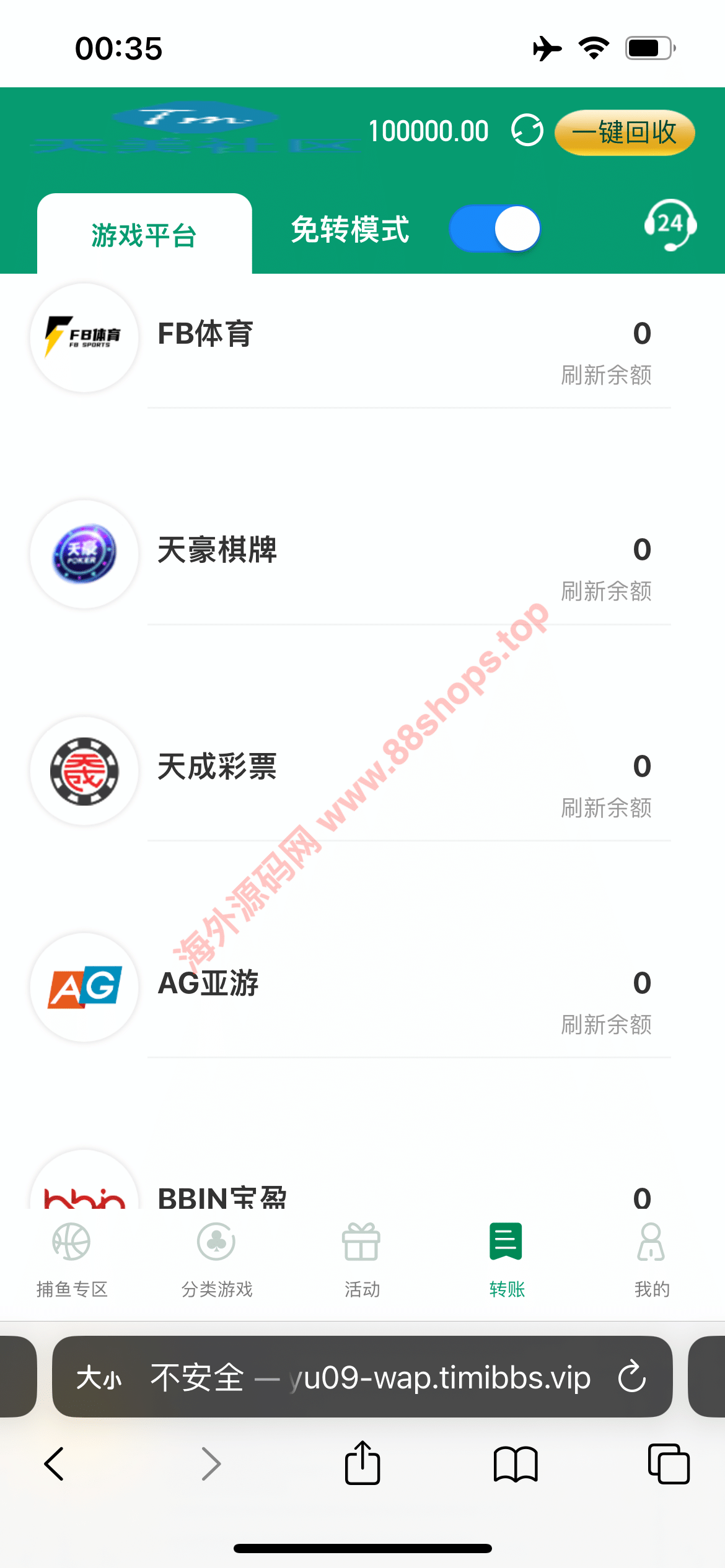Refresh balance for 天豪棋牌
Viewport: 725px width, 1568px height.
(605, 591)
